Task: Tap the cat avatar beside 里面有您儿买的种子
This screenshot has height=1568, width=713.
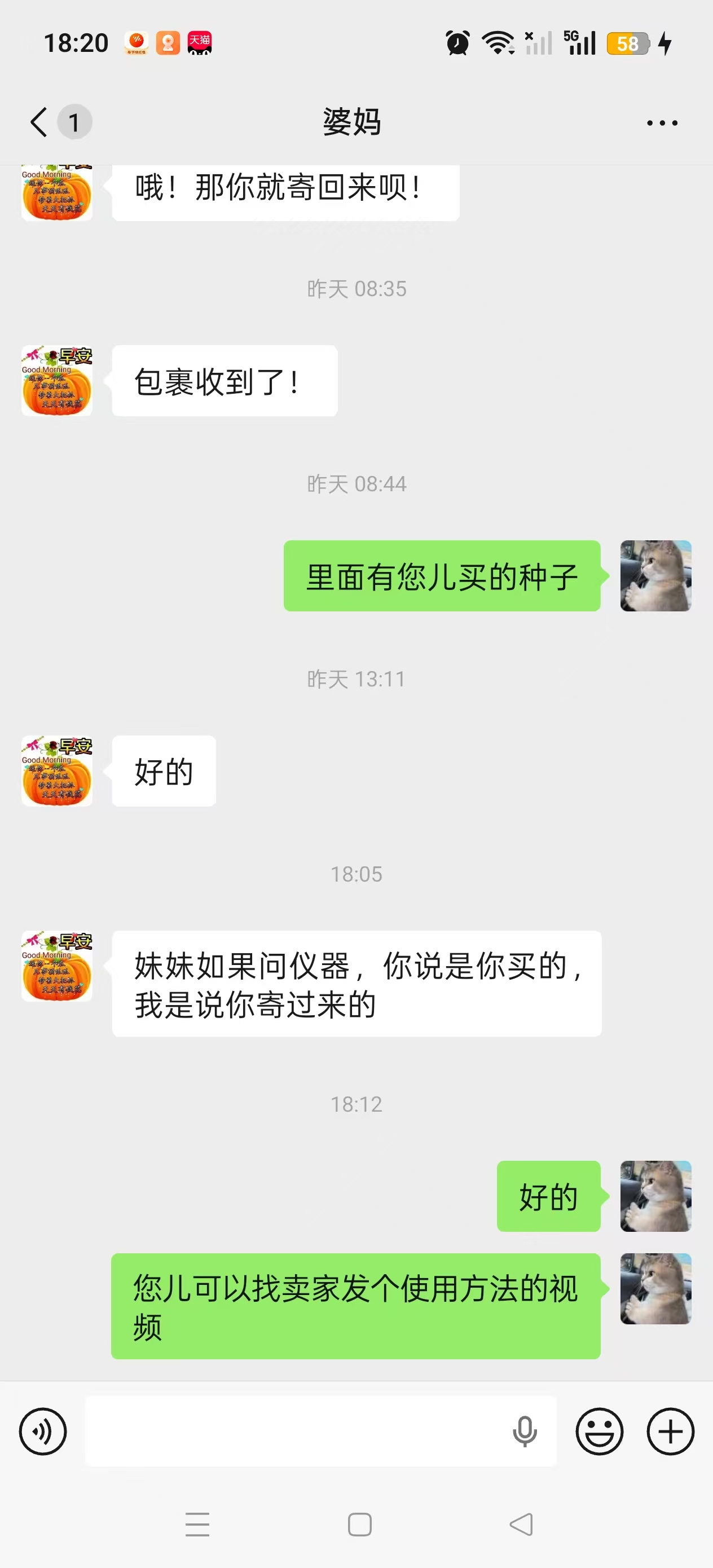Action: point(655,576)
